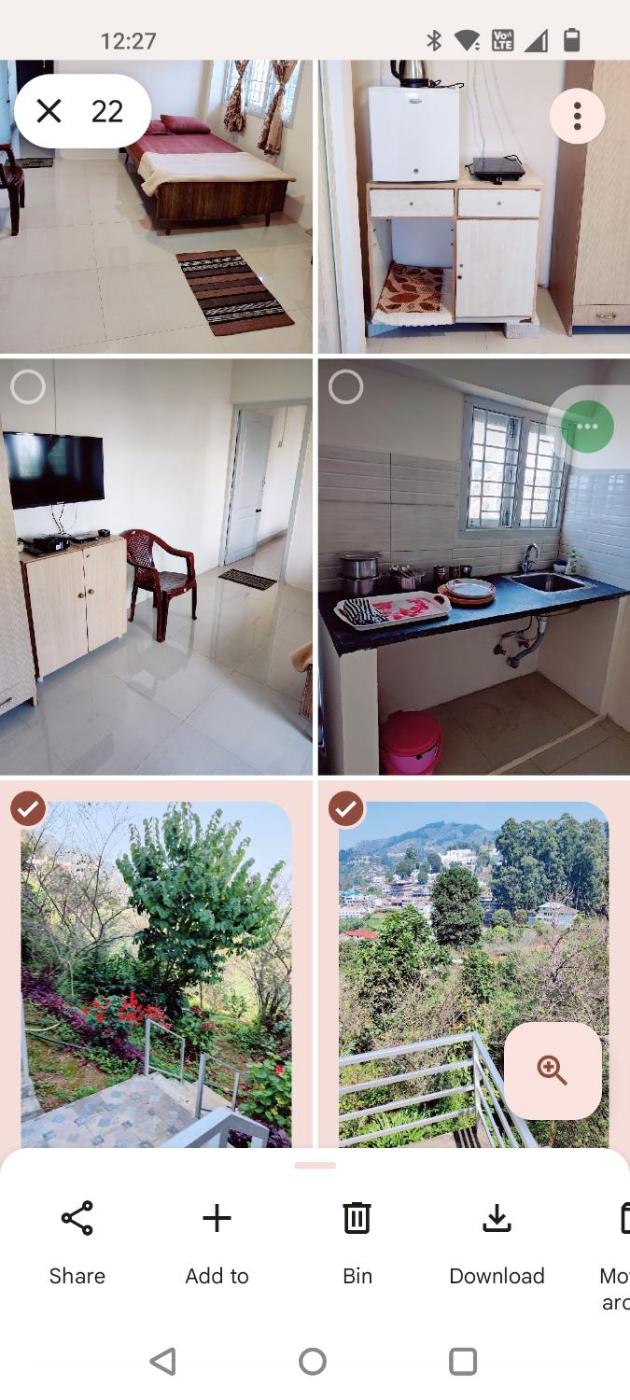Select the kitchen sink photo

tap(346, 388)
